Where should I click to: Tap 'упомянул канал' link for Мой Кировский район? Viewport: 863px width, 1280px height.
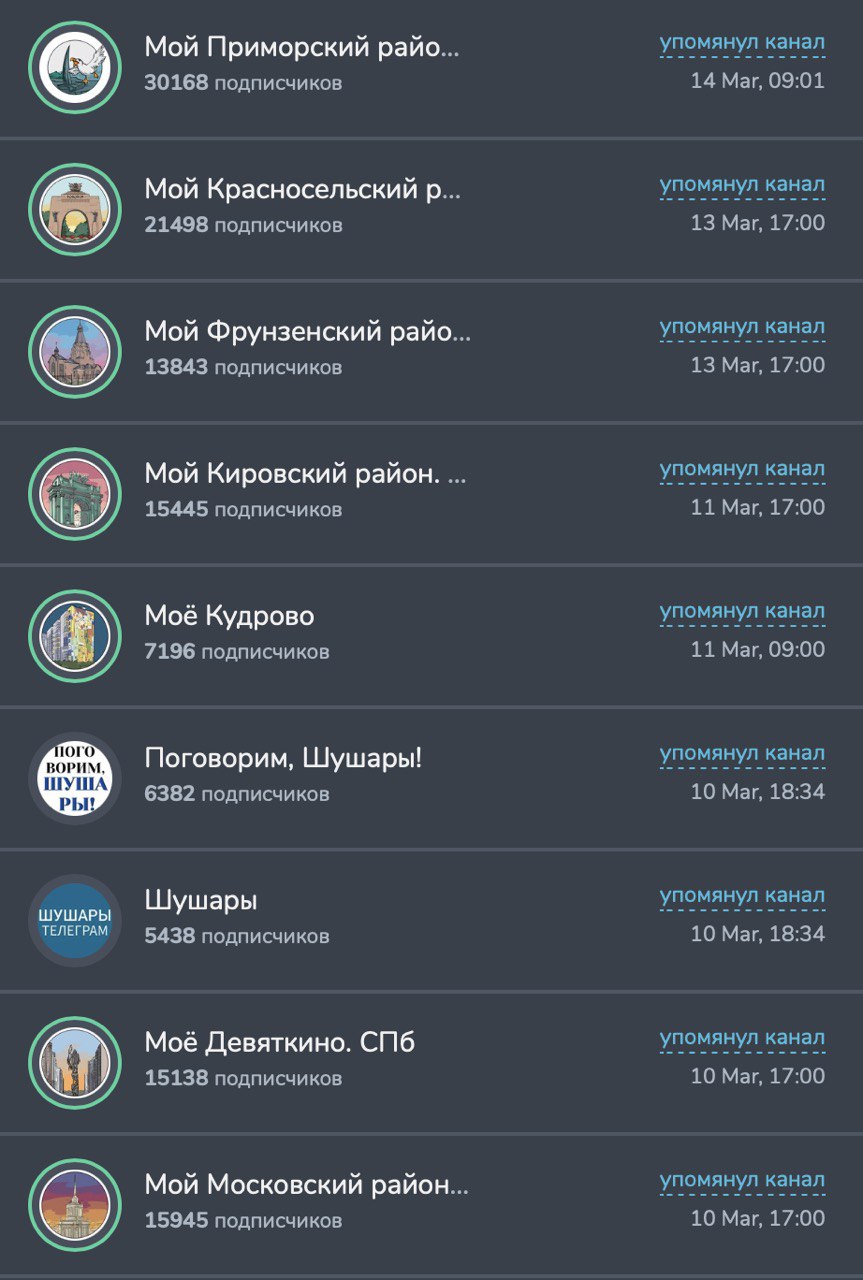[x=742, y=469]
